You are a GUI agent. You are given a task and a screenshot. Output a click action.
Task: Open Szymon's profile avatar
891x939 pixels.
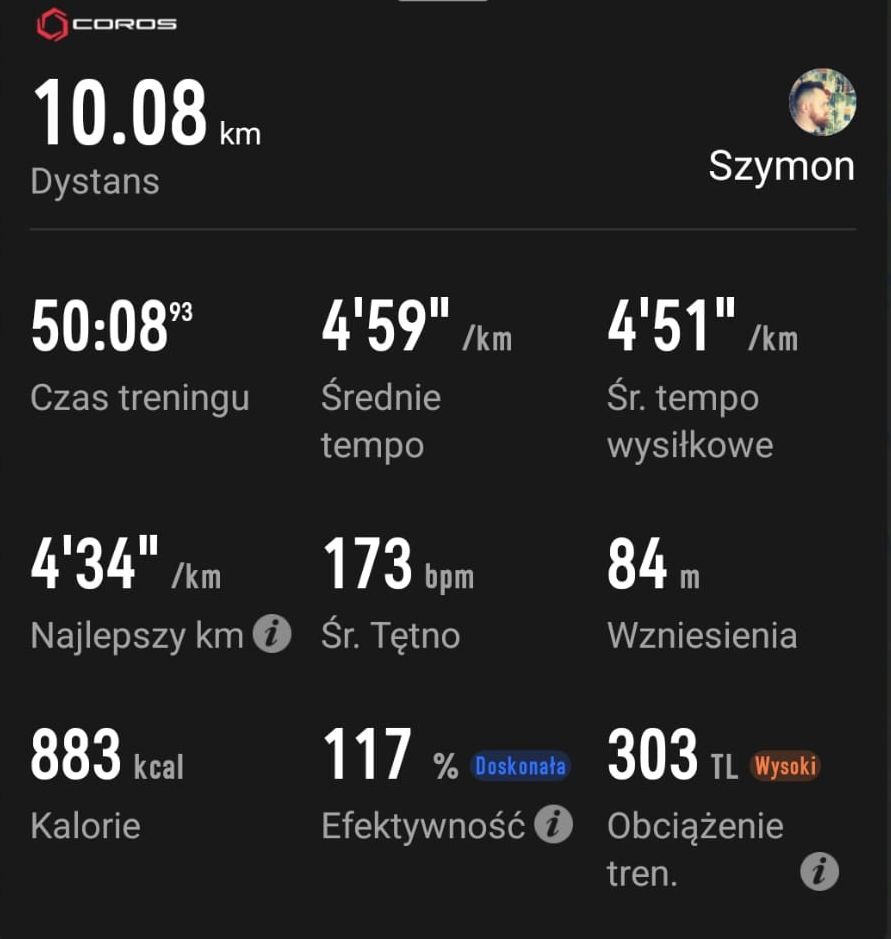(x=822, y=102)
